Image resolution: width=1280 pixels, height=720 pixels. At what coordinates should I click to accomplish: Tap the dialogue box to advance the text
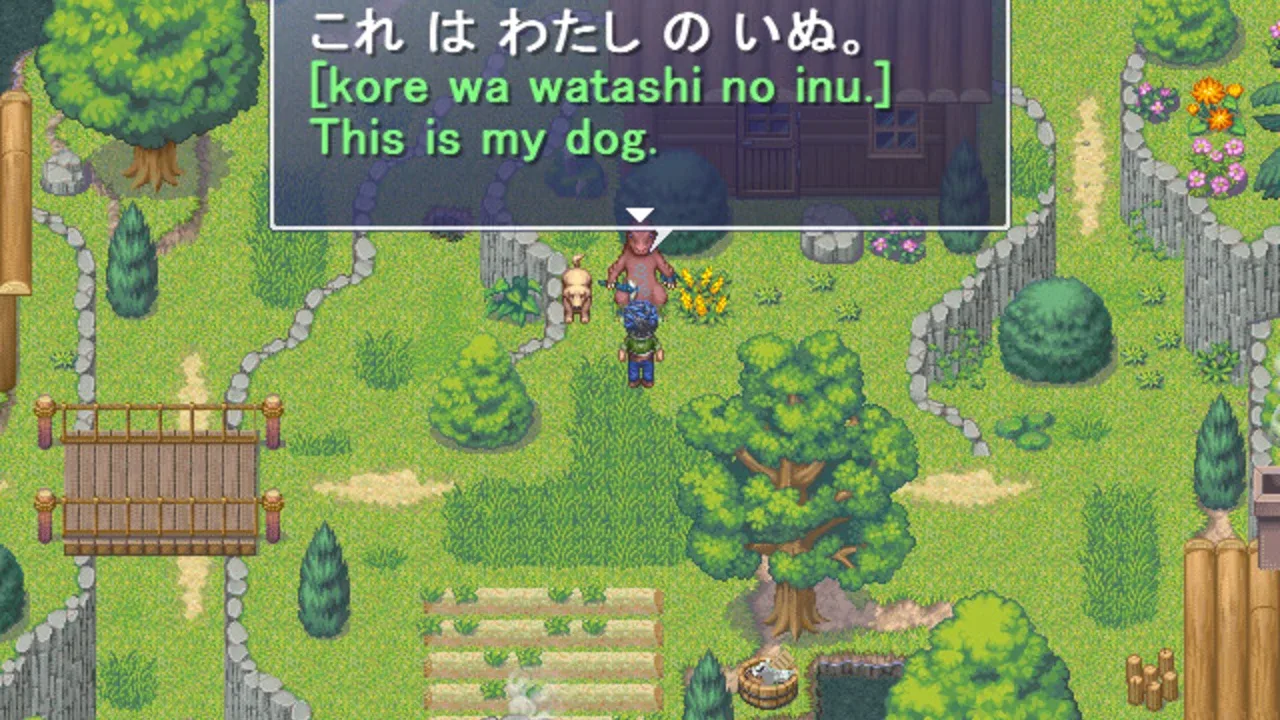[x=640, y=114]
